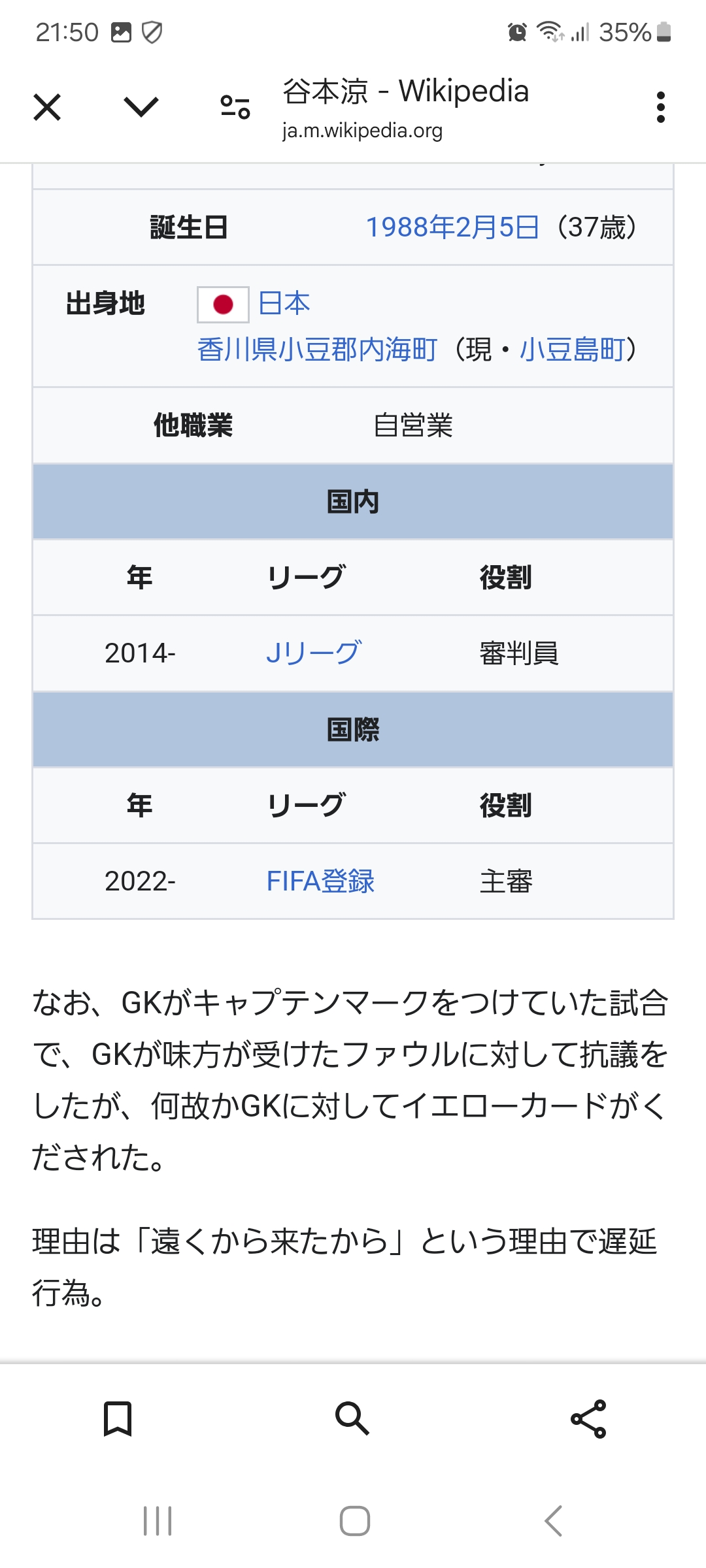Visit the 小豆島町 link
Image resolution: width=706 pixels, height=1568 pixels.
[x=572, y=350]
